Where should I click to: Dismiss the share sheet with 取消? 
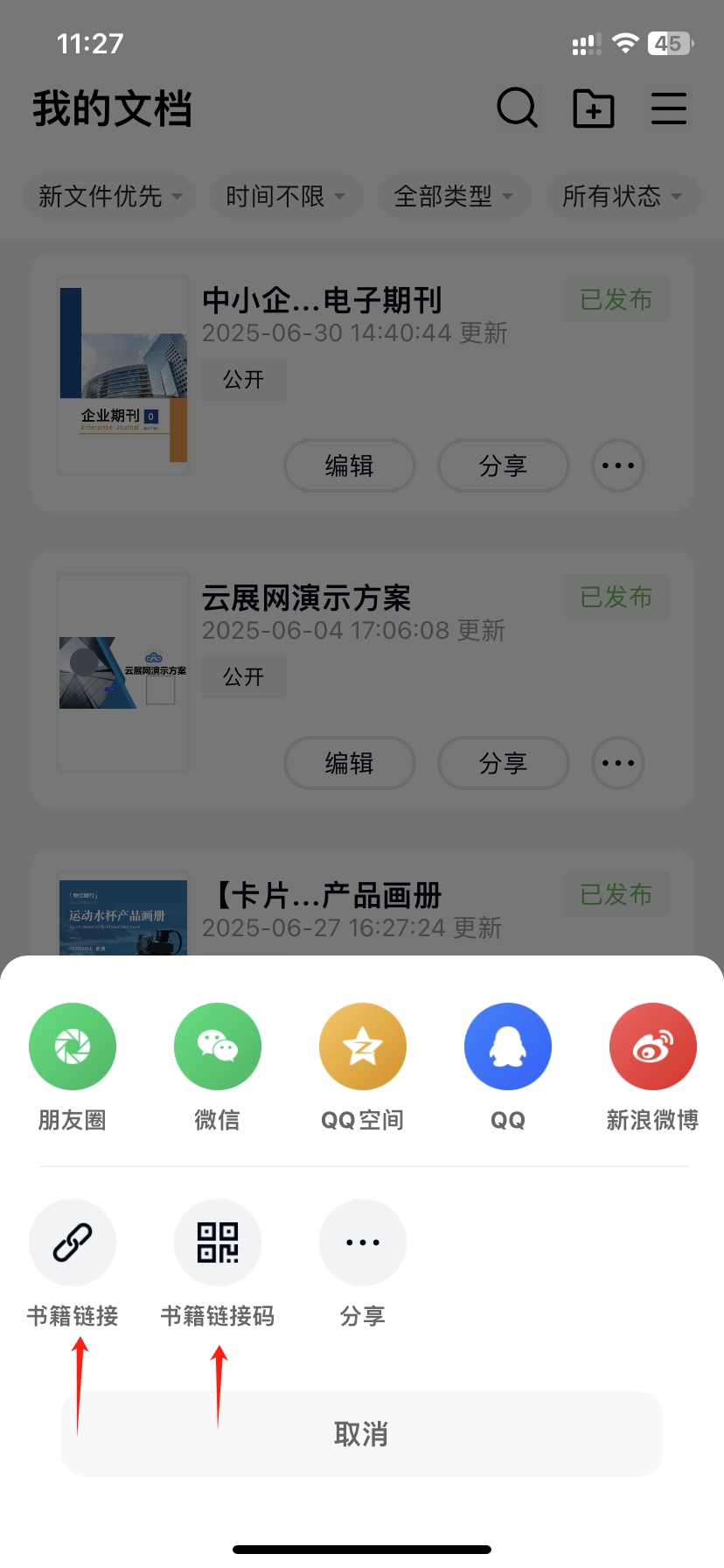(362, 1434)
